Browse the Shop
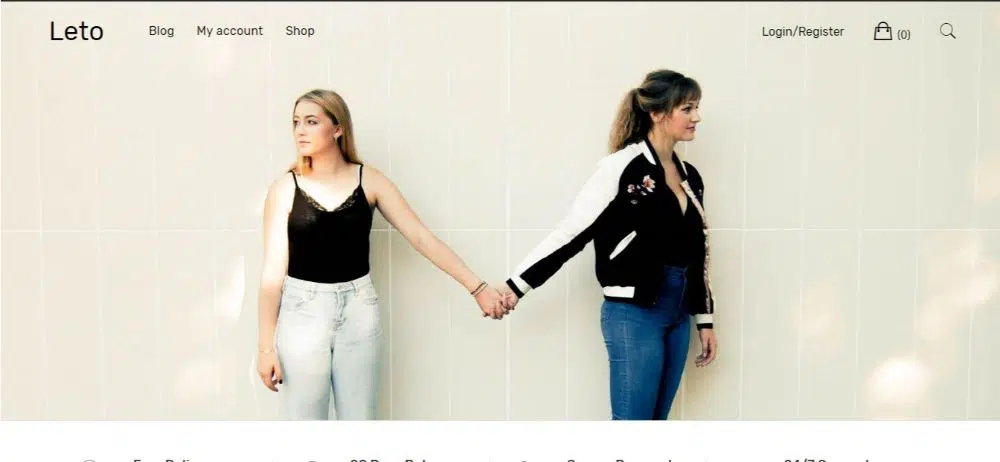1000x462 pixels. point(300,31)
